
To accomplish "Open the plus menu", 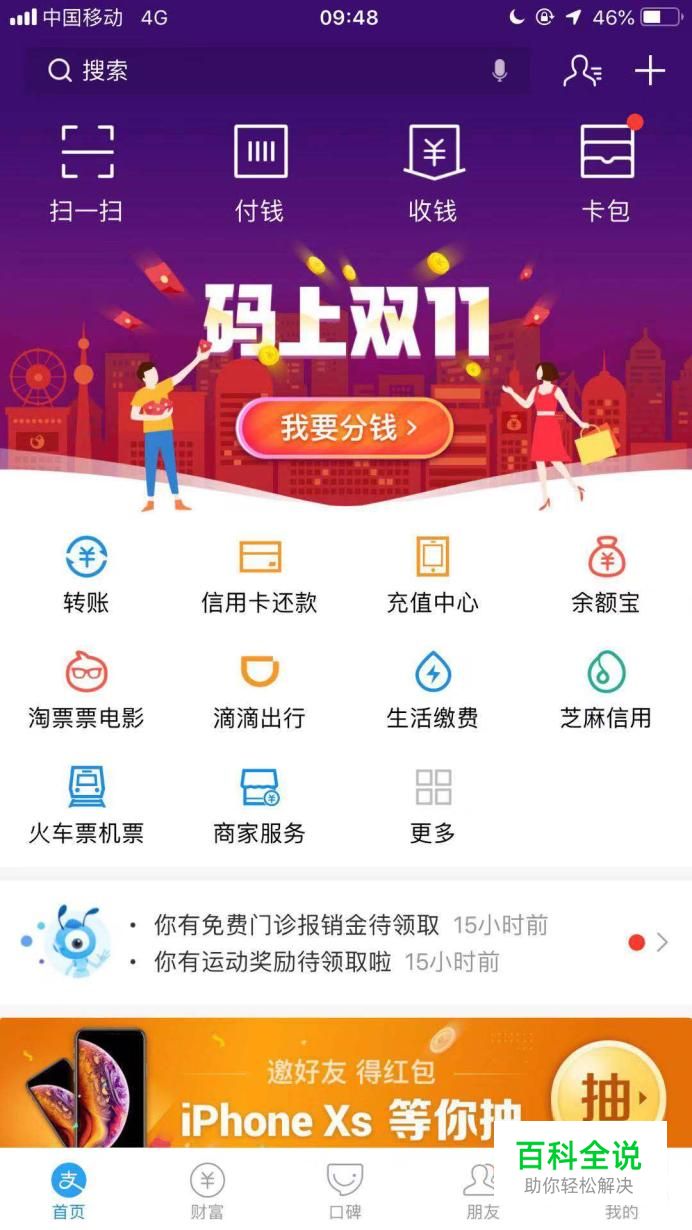I will 650,71.
